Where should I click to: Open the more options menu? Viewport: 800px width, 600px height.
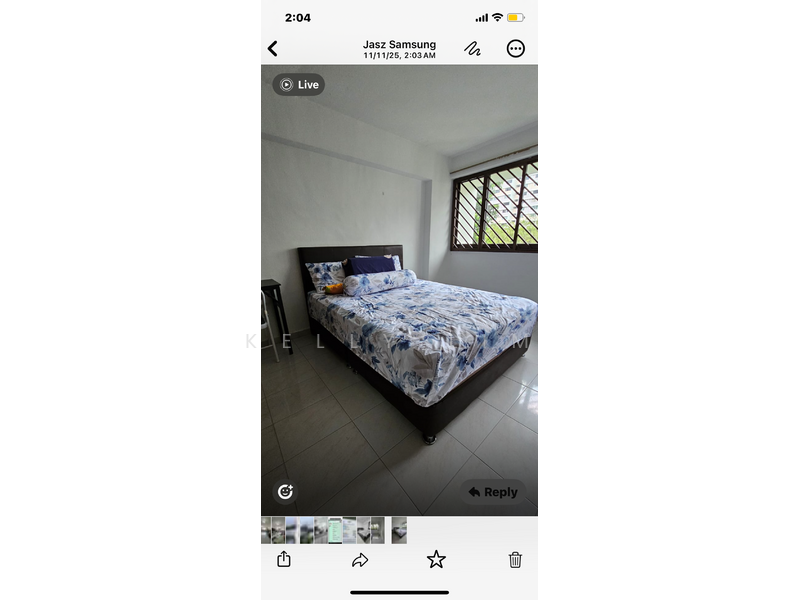pyautogui.click(x=515, y=48)
